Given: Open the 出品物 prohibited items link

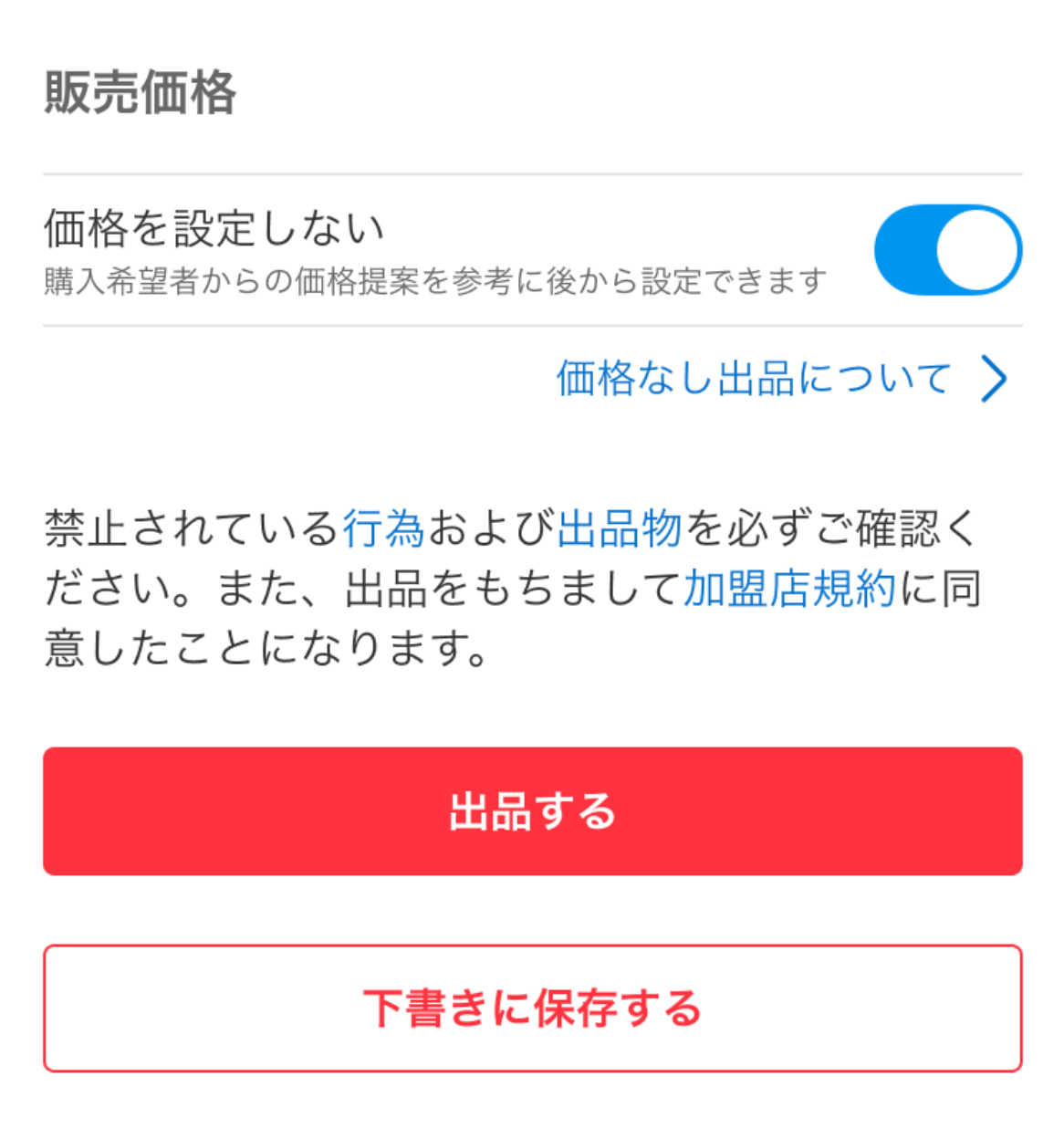Looking at the screenshot, I should [621, 528].
